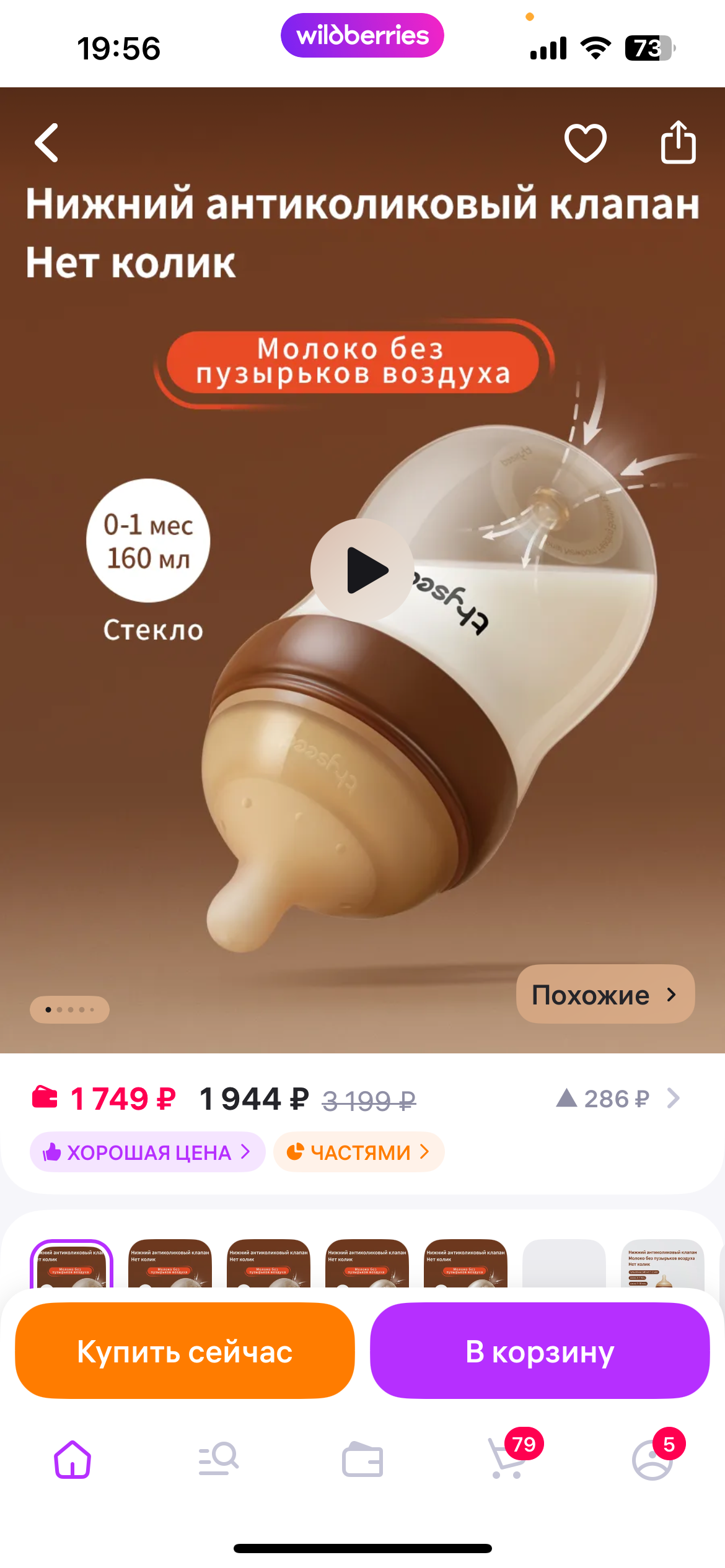Open similar products via Похожие

tap(605, 995)
